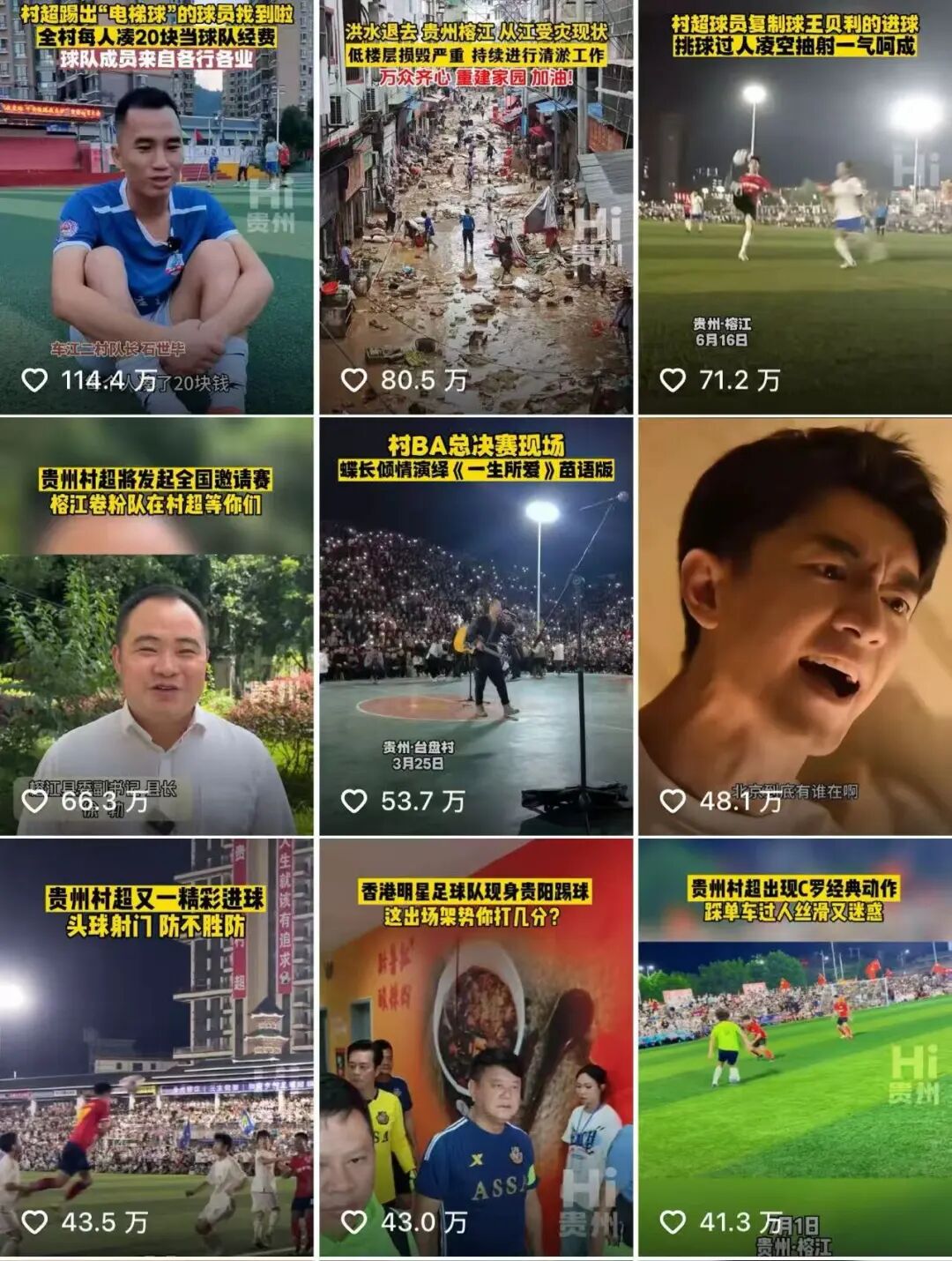Open the video with 48.1万 likes

tap(795, 626)
